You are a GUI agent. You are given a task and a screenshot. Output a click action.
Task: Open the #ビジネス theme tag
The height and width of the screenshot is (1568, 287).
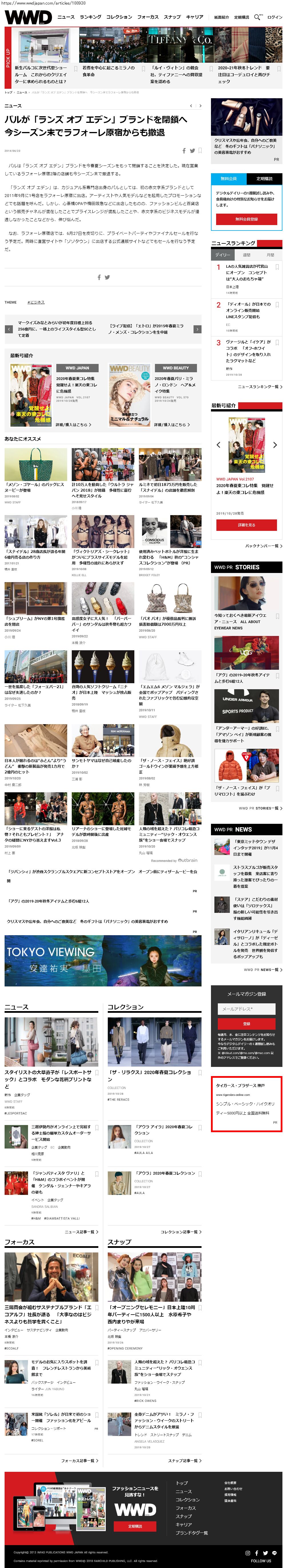36,302
